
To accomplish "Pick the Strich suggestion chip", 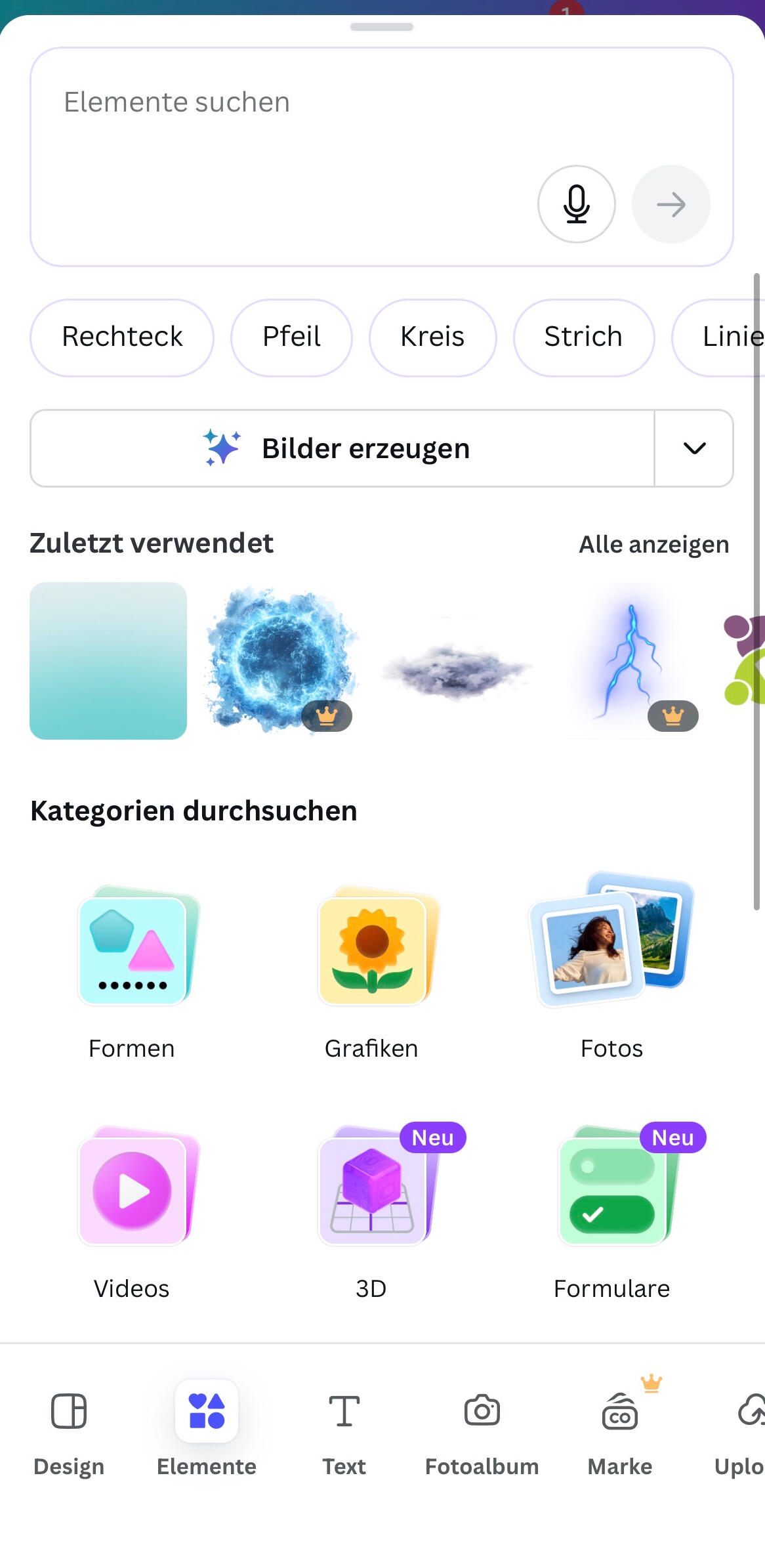I will (x=583, y=337).
